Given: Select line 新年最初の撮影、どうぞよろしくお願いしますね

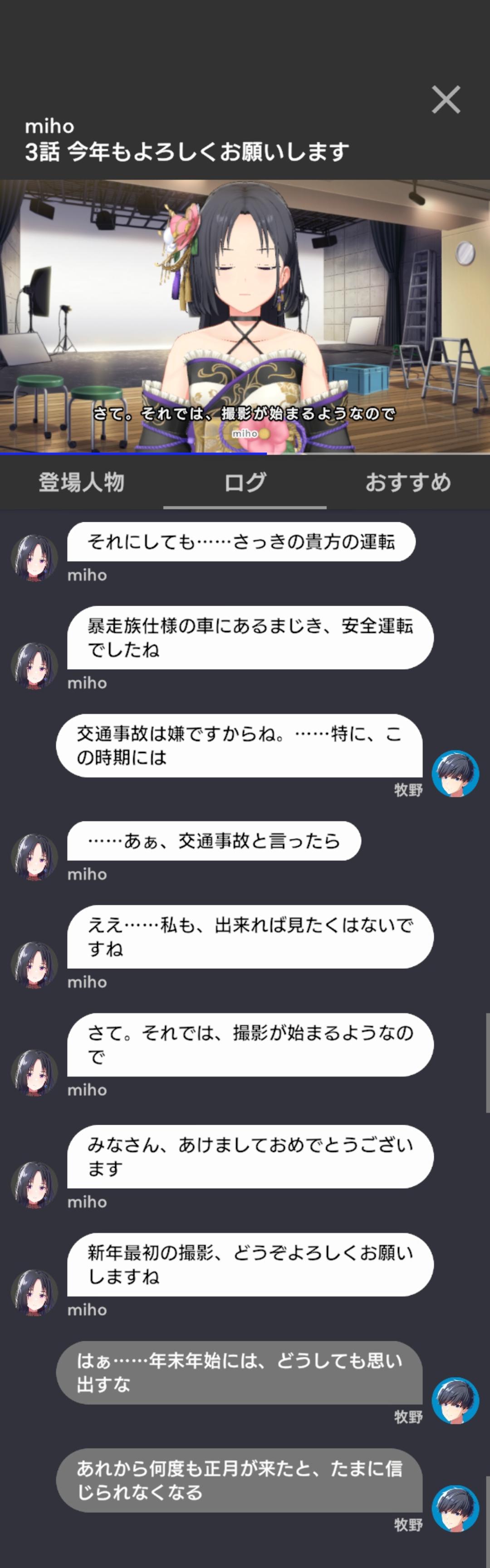Looking at the screenshot, I should coord(250,1264).
